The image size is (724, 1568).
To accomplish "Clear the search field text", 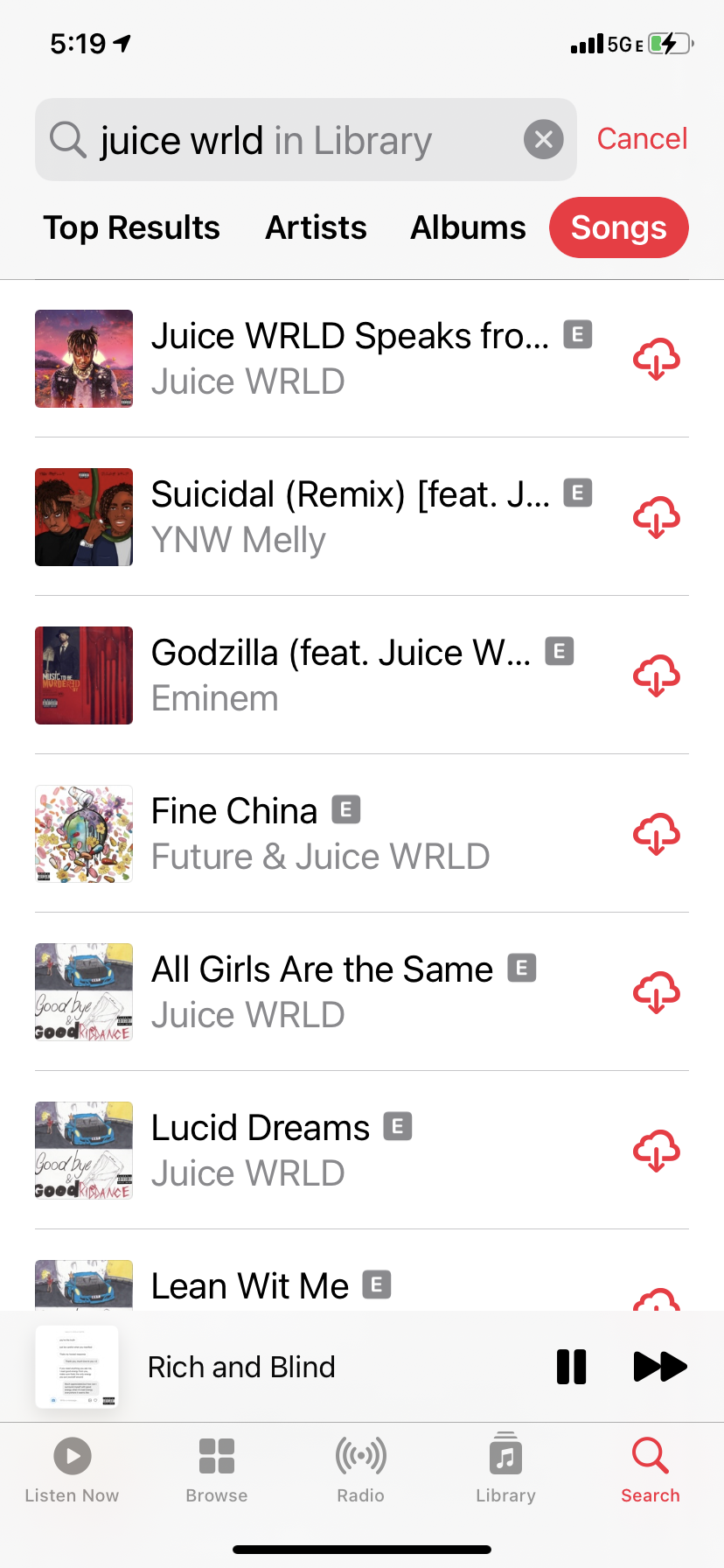I will (543, 138).
